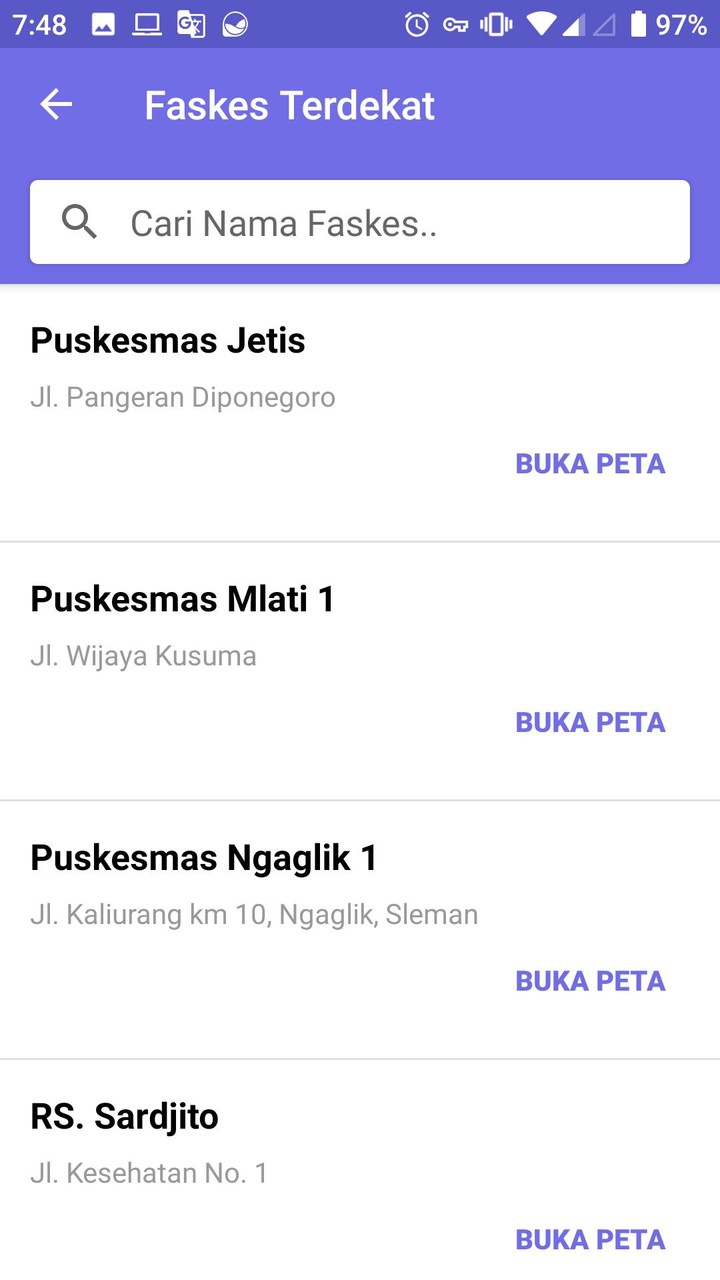Tap the Wi-Fi icon in status bar
Image resolution: width=720 pixels, height=1280 pixels.
(x=541, y=23)
